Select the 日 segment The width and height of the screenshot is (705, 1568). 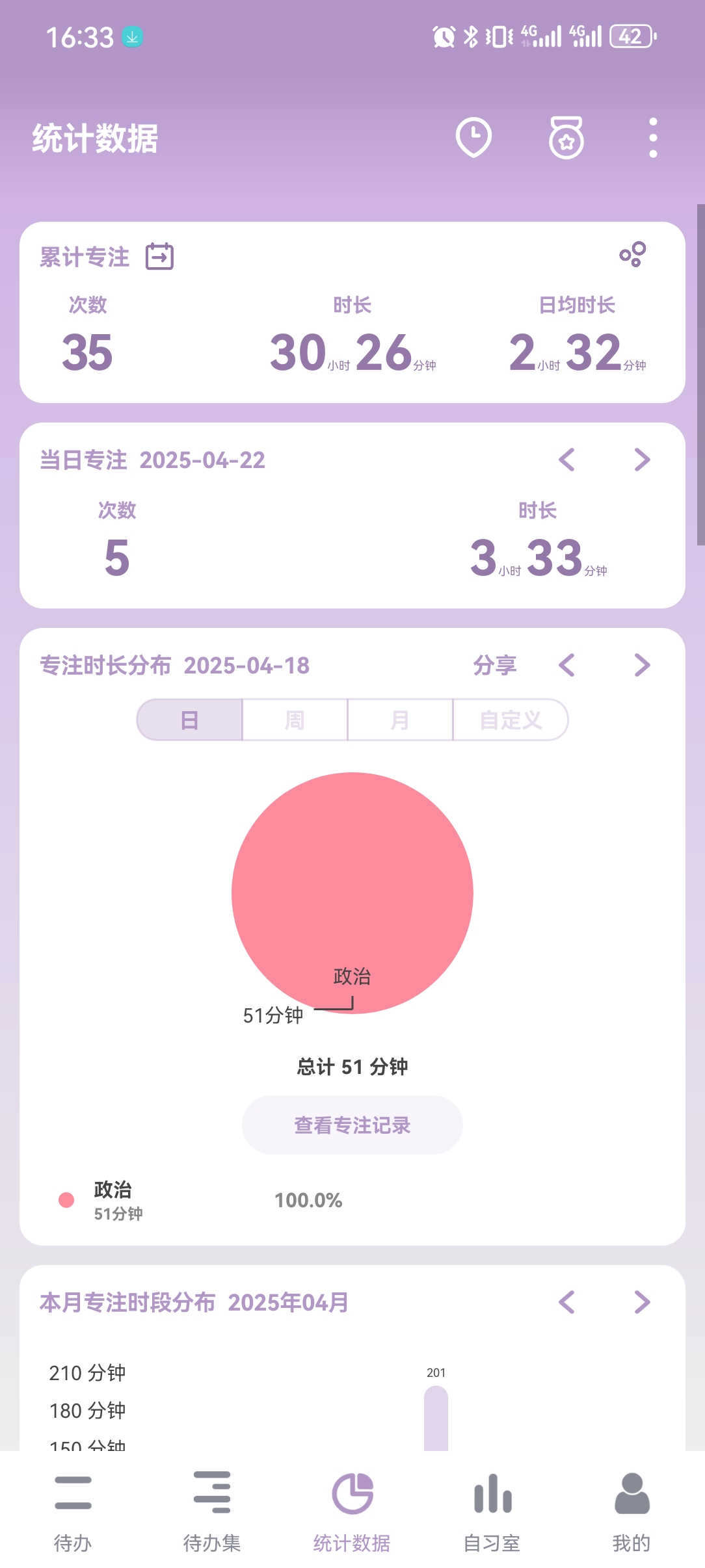pyautogui.click(x=190, y=720)
